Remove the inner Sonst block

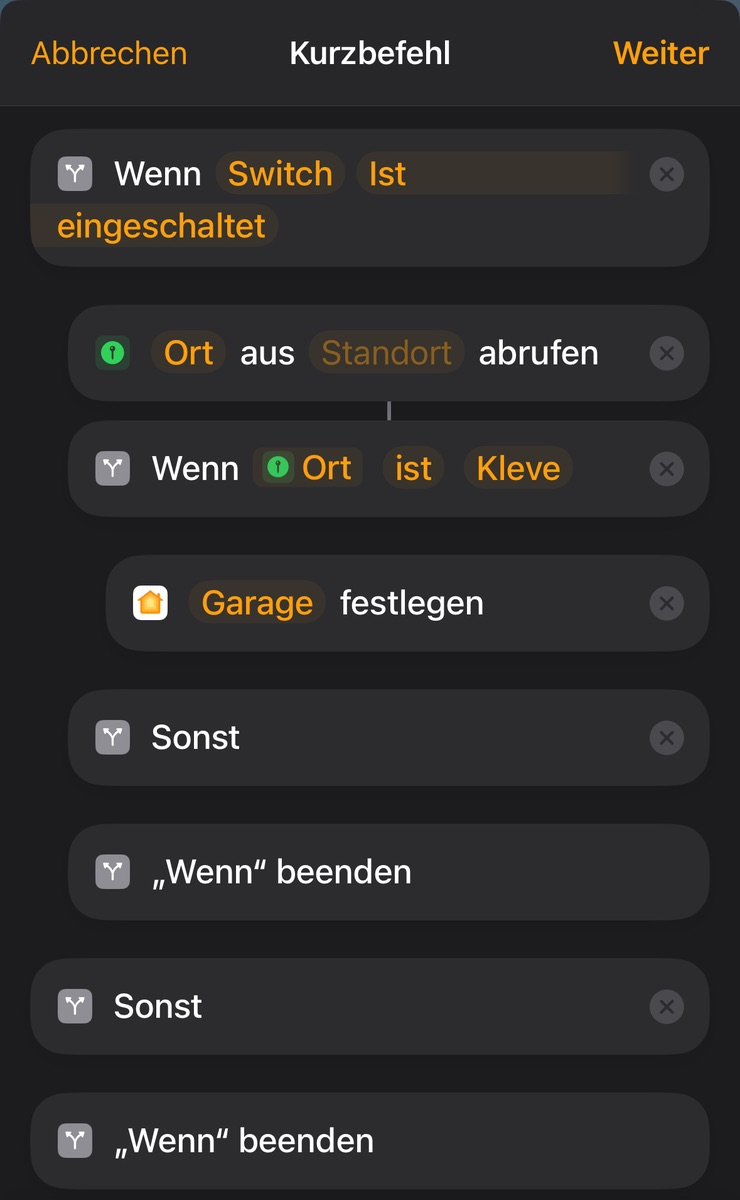666,738
